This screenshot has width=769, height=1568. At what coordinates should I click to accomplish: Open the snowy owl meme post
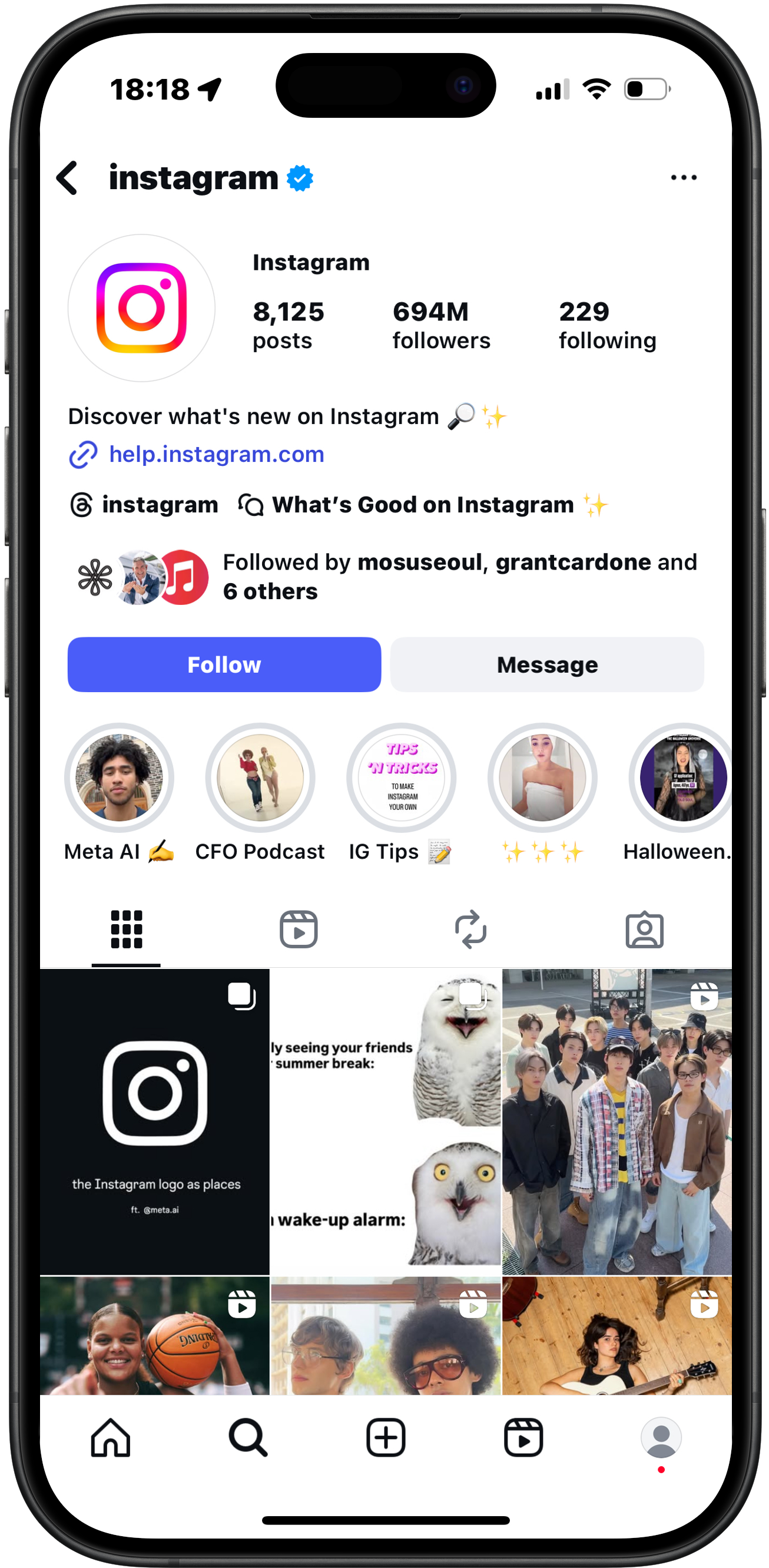[x=386, y=1121]
